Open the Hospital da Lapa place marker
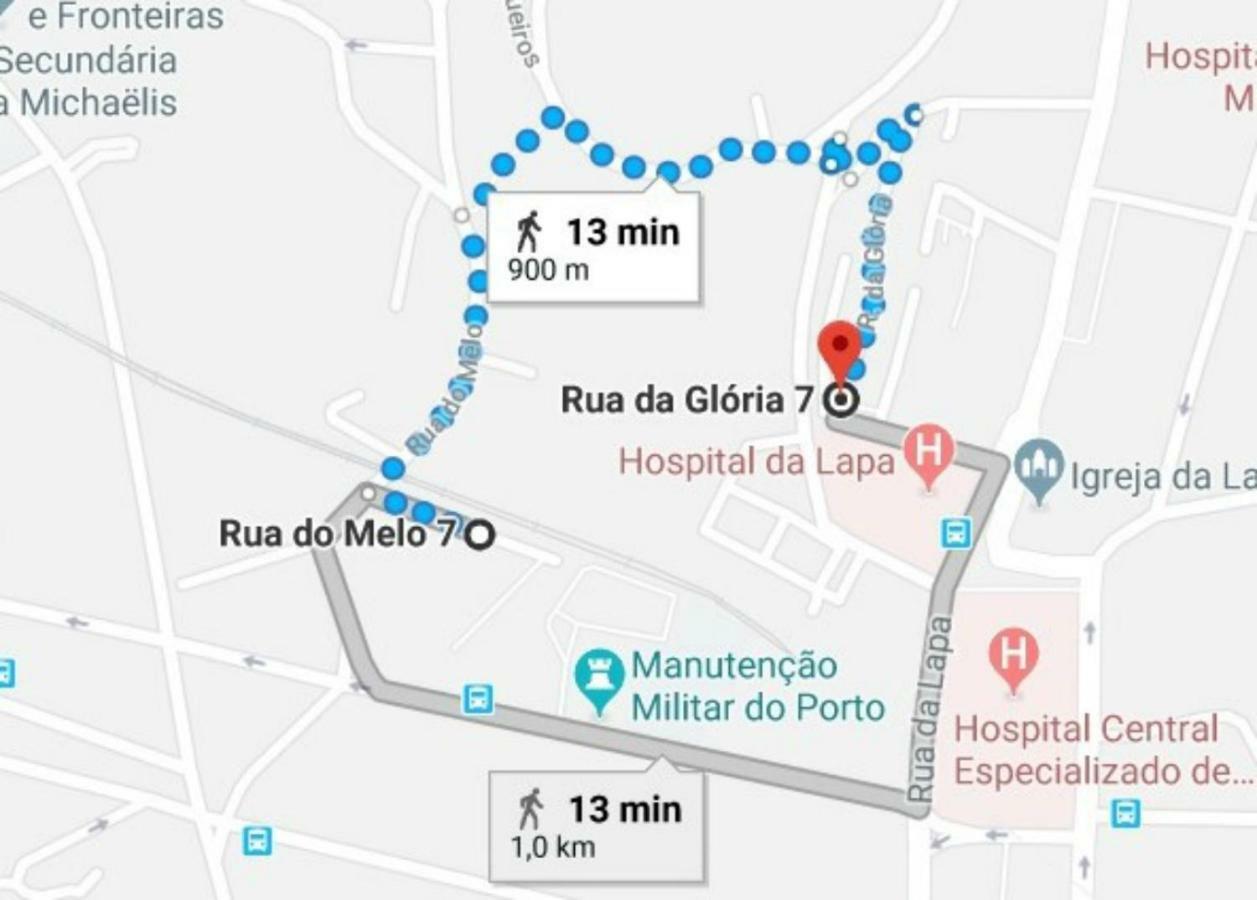 [x=928, y=452]
